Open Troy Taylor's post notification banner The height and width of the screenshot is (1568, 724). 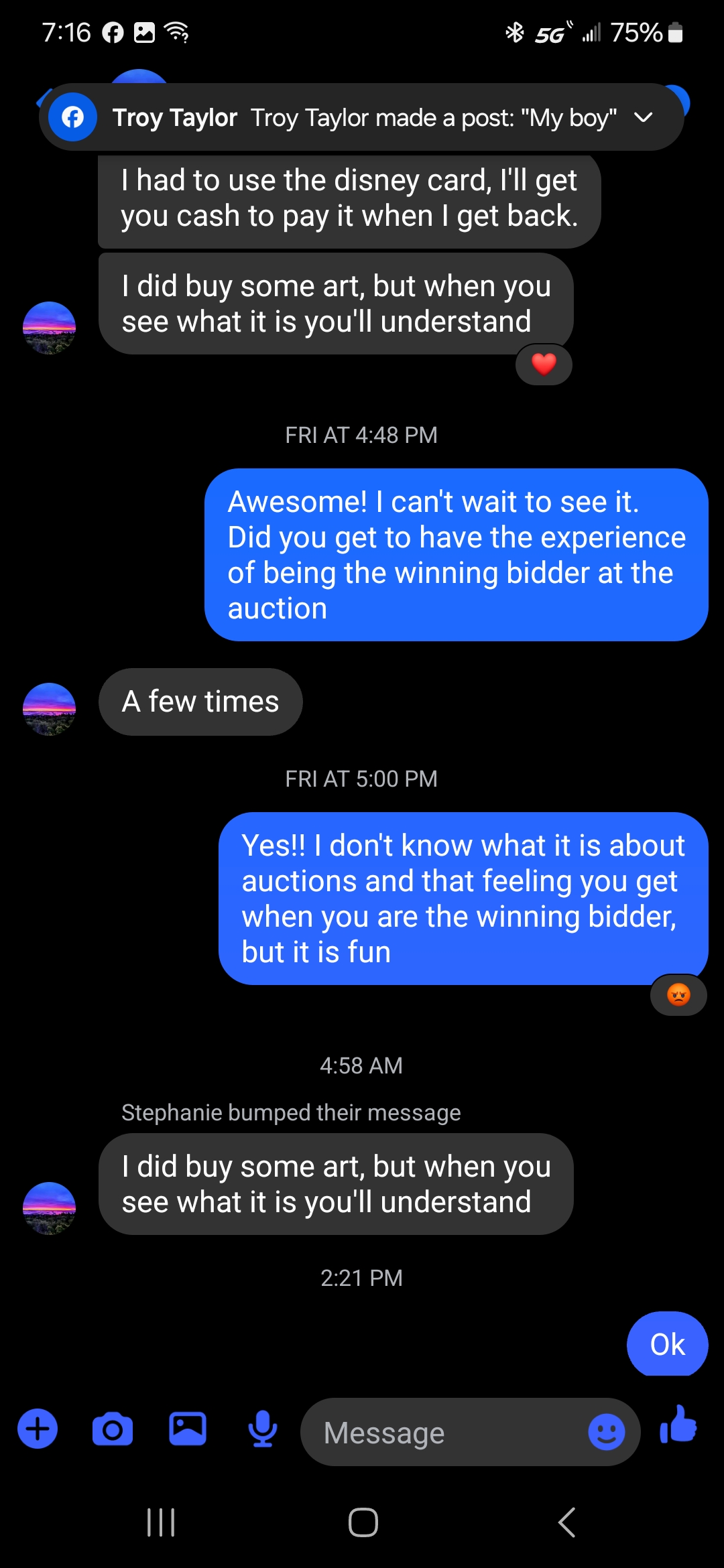pos(362,118)
